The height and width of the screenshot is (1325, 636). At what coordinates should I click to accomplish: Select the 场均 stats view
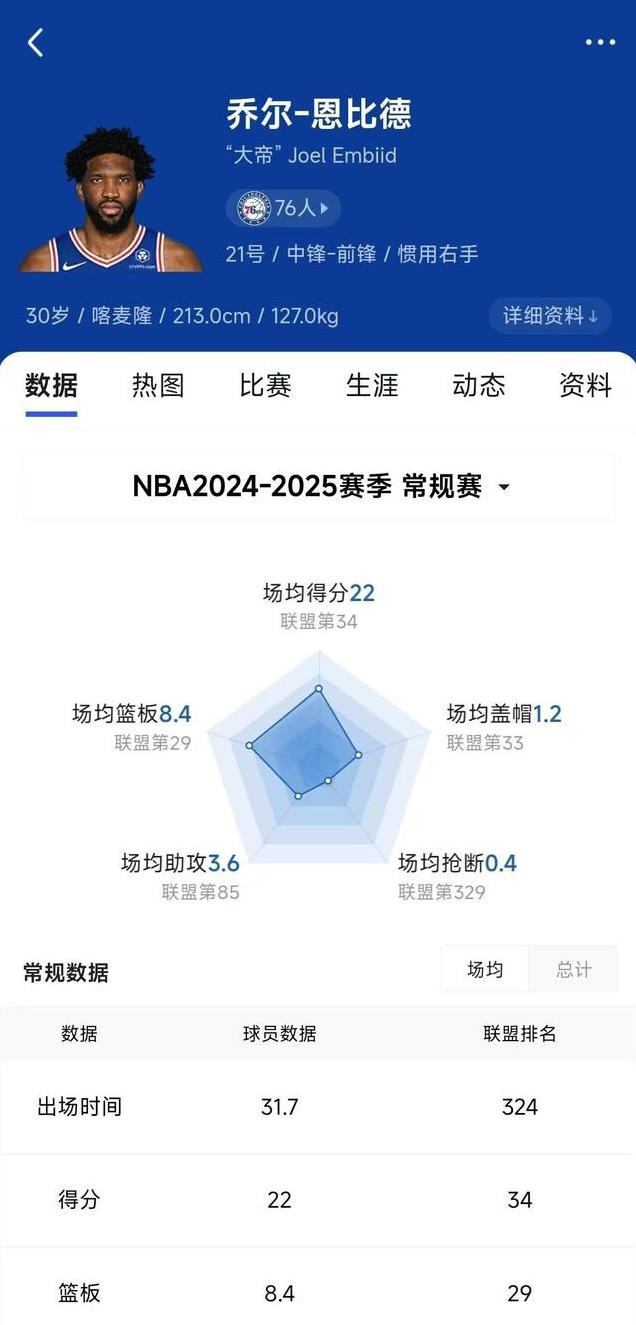pos(485,969)
